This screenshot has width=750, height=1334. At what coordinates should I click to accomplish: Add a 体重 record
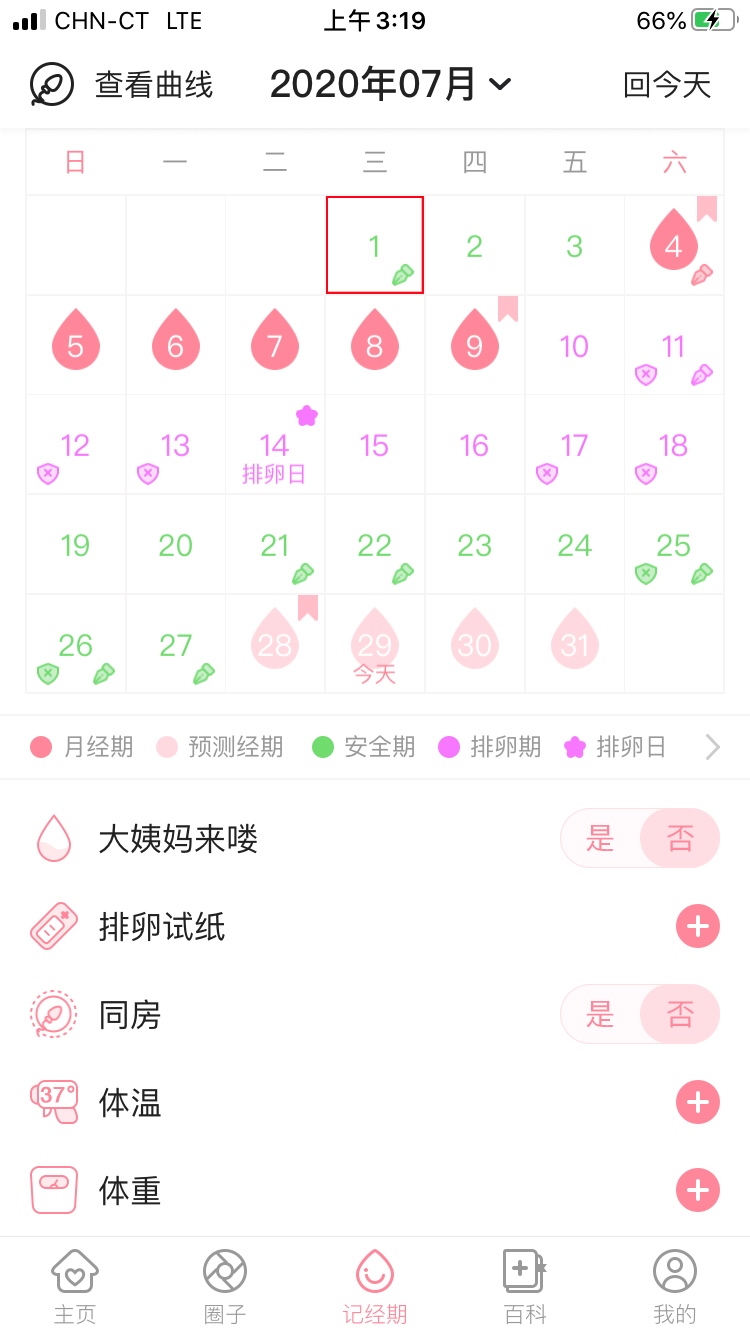[x=698, y=1190]
